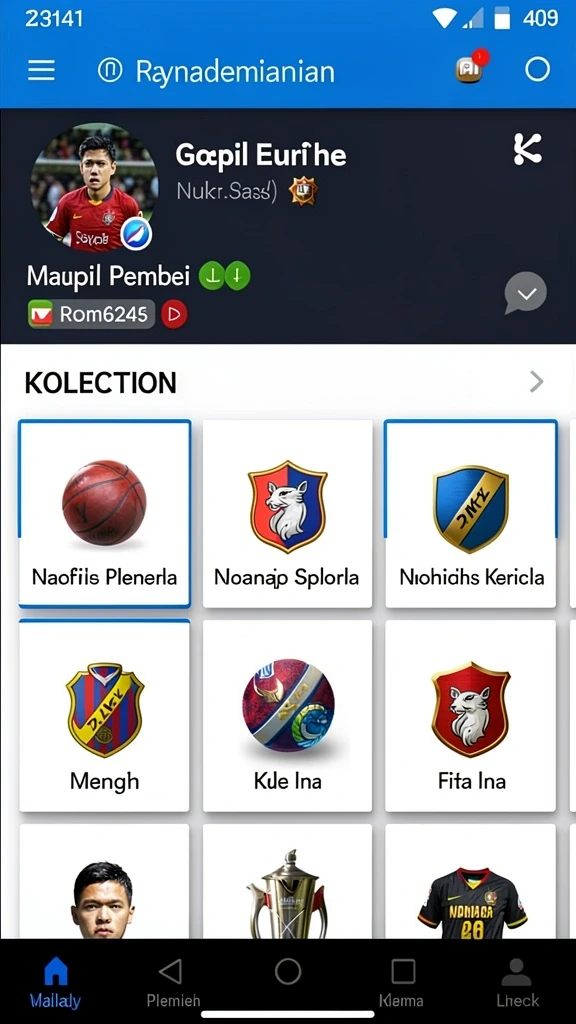Go to the Klema tab

click(x=402, y=982)
